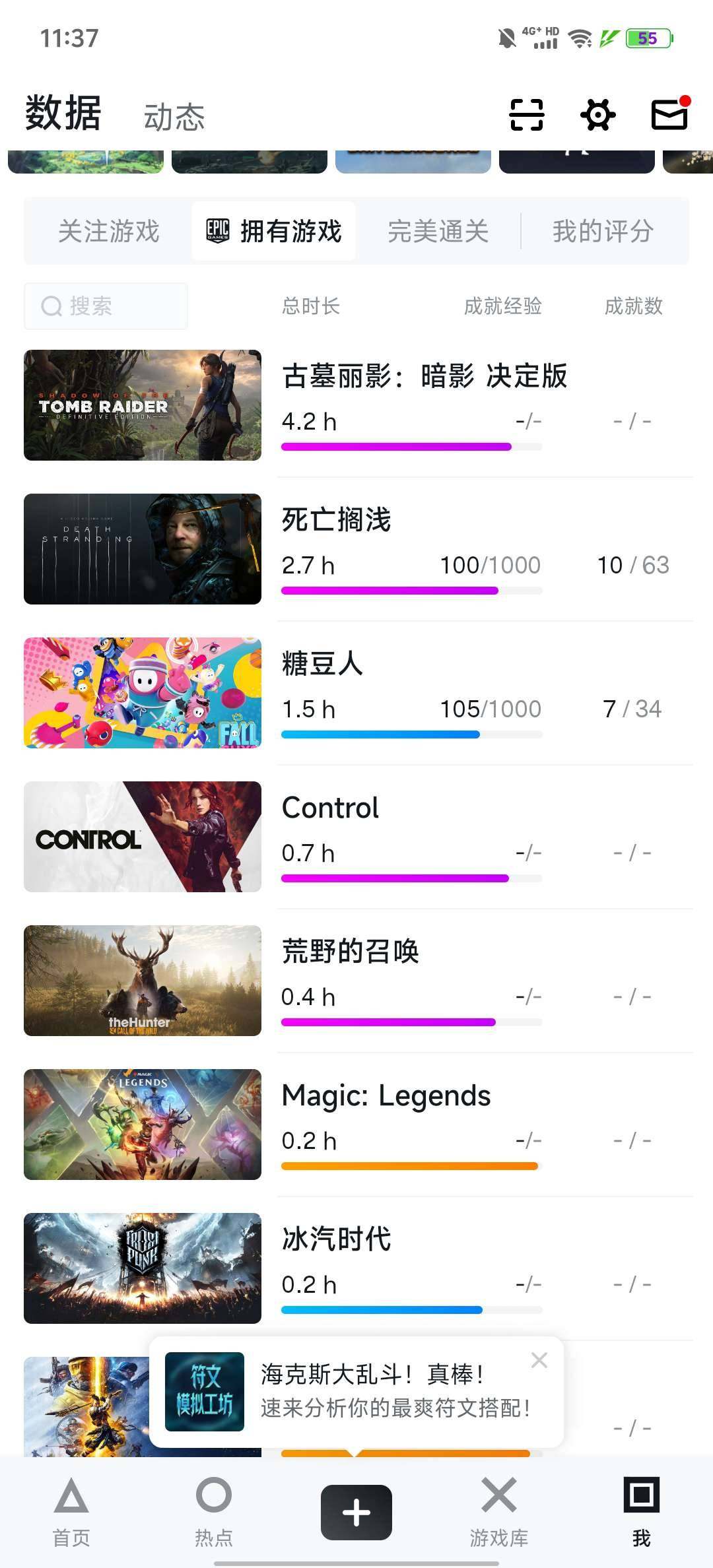The width and height of the screenshot is (713, 1568).
Task: Tap the plus button to create
Action: 356,1511
